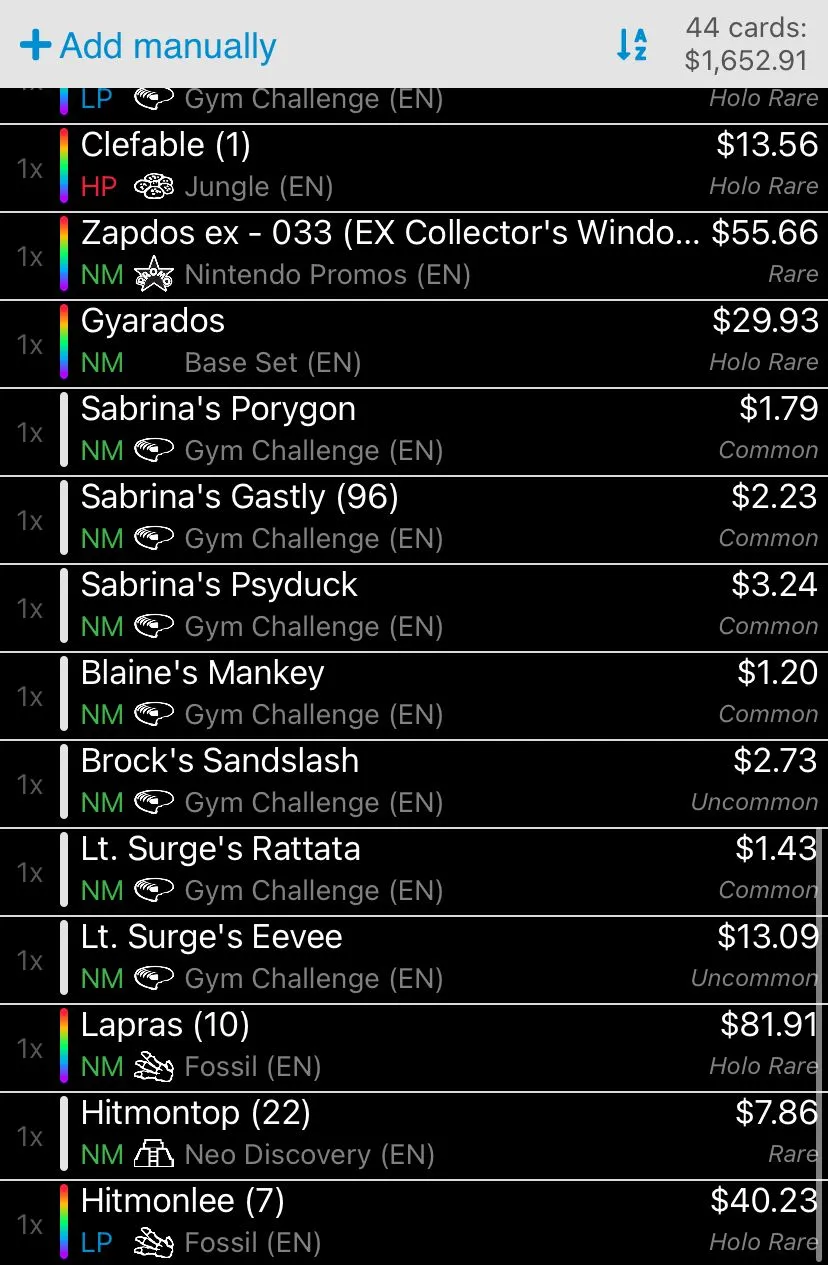
Task: Open the Zapdos ex - 033 card row
Action: (x=414, y=256)
